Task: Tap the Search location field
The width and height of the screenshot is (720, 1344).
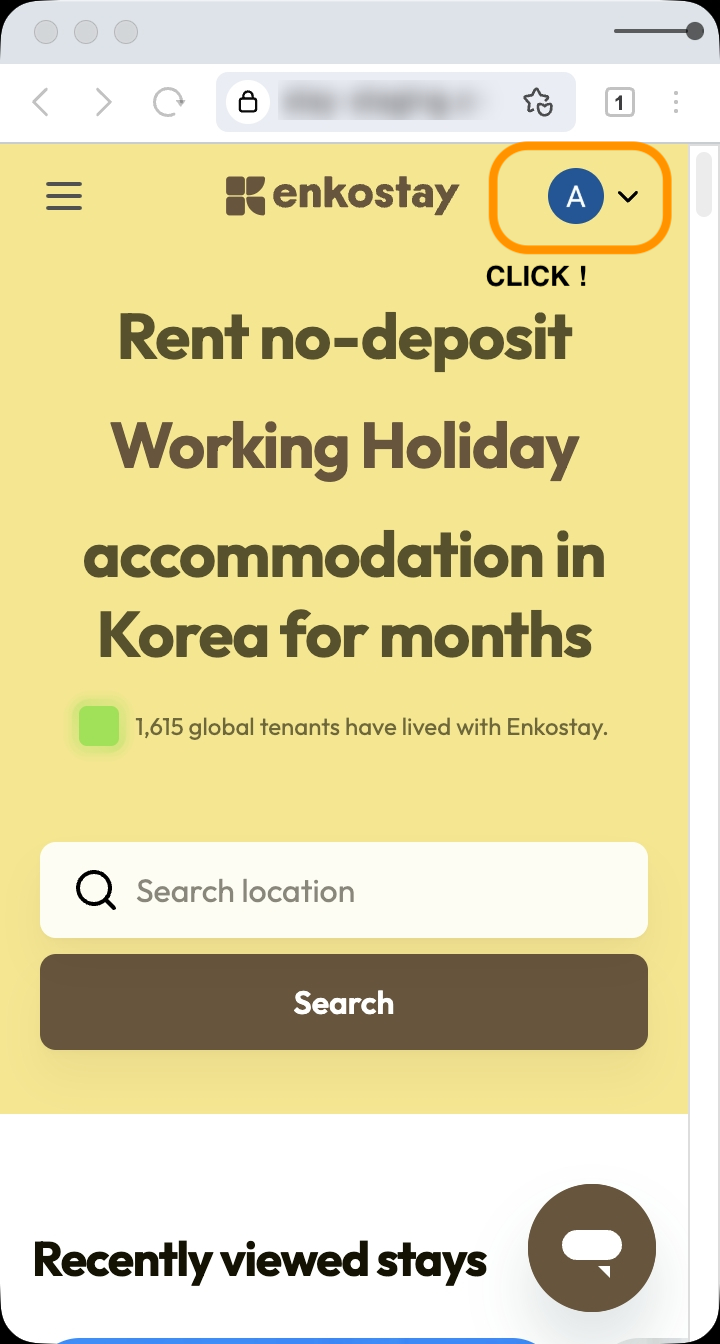Action: 344,890
